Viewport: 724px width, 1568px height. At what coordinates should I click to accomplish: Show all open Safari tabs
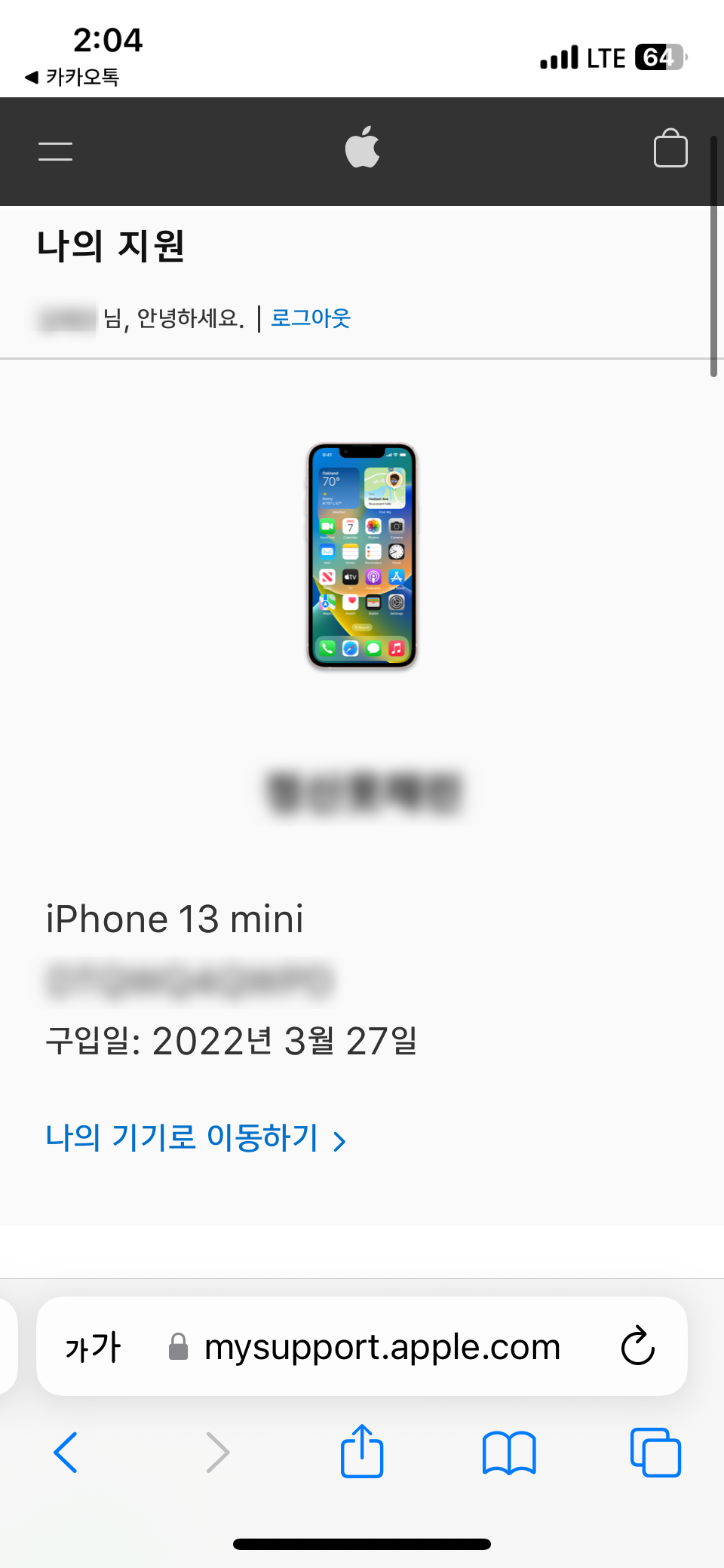pos(655,1453)
